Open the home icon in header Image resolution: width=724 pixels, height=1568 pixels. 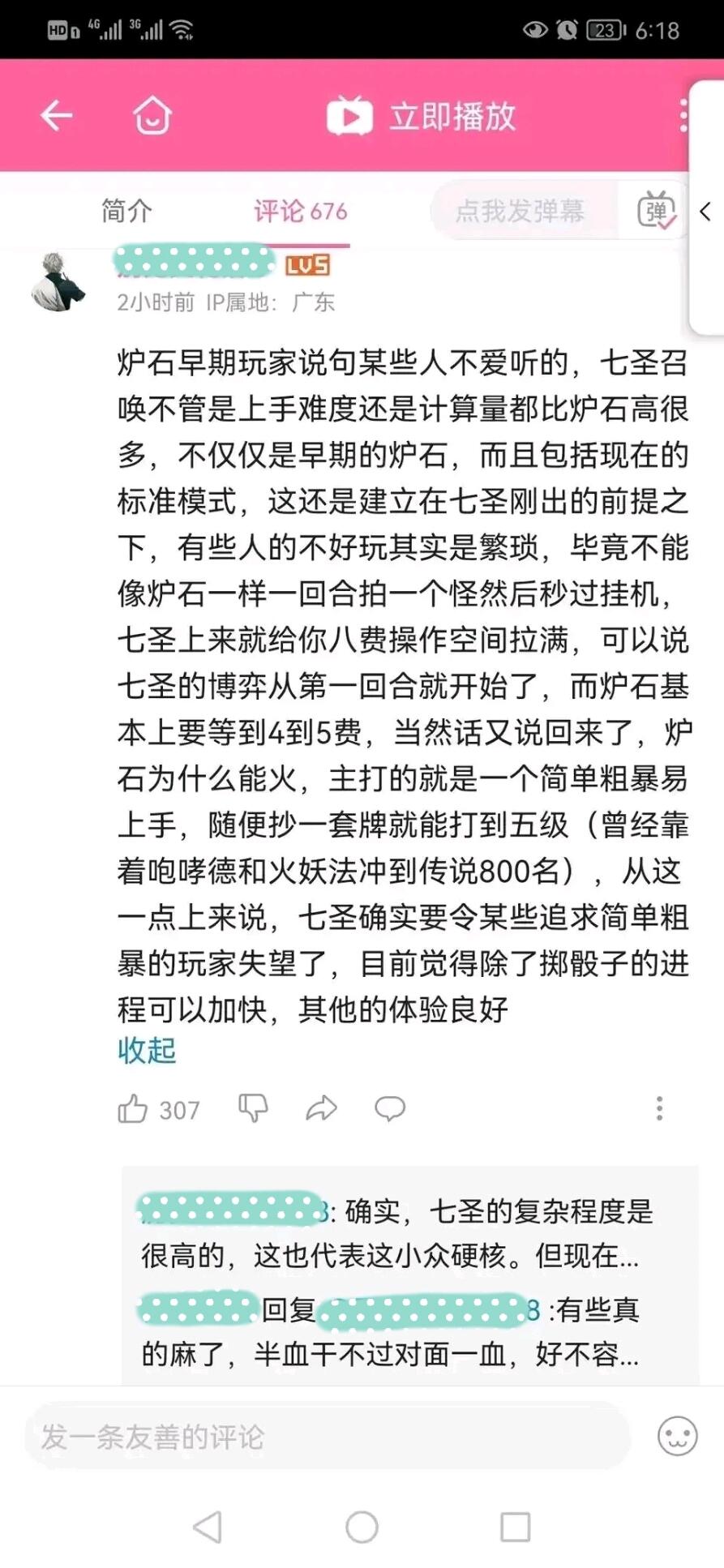pyautogui.click(x=152, y=116)
